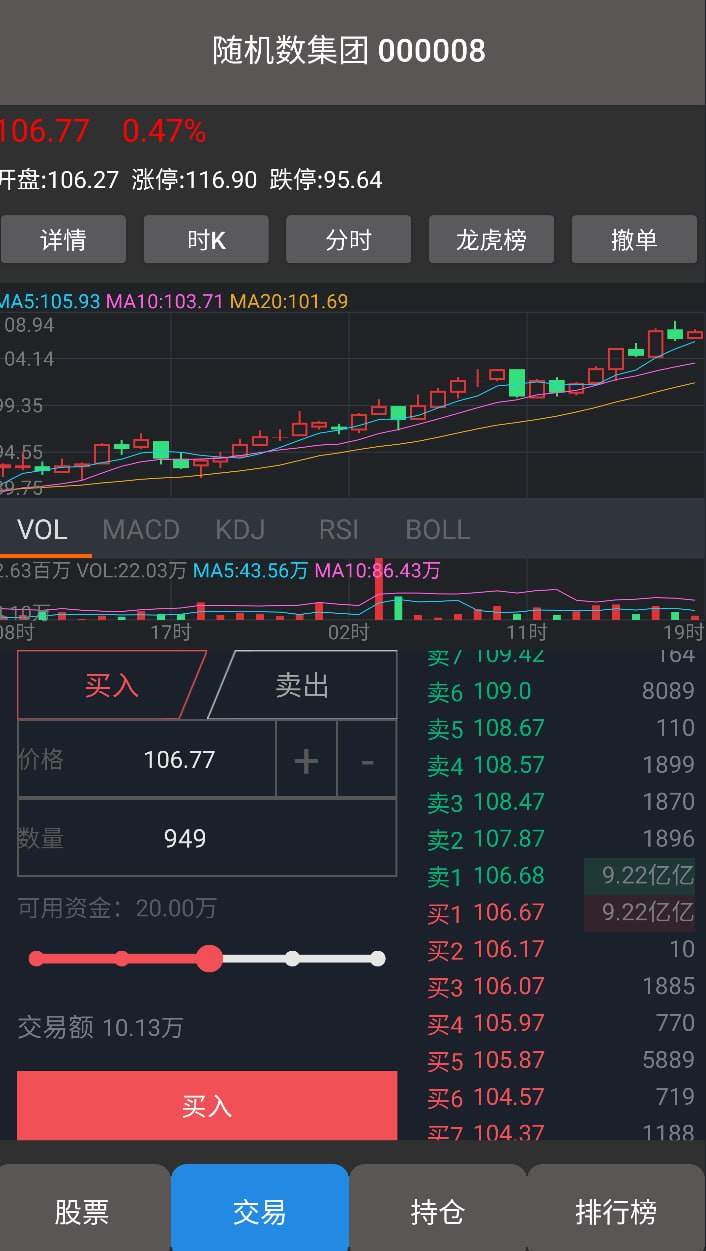Screen dimensions: 706x1251
Task: Go to the 持仓 holdings tab
Action: [x=437, y=1212]
